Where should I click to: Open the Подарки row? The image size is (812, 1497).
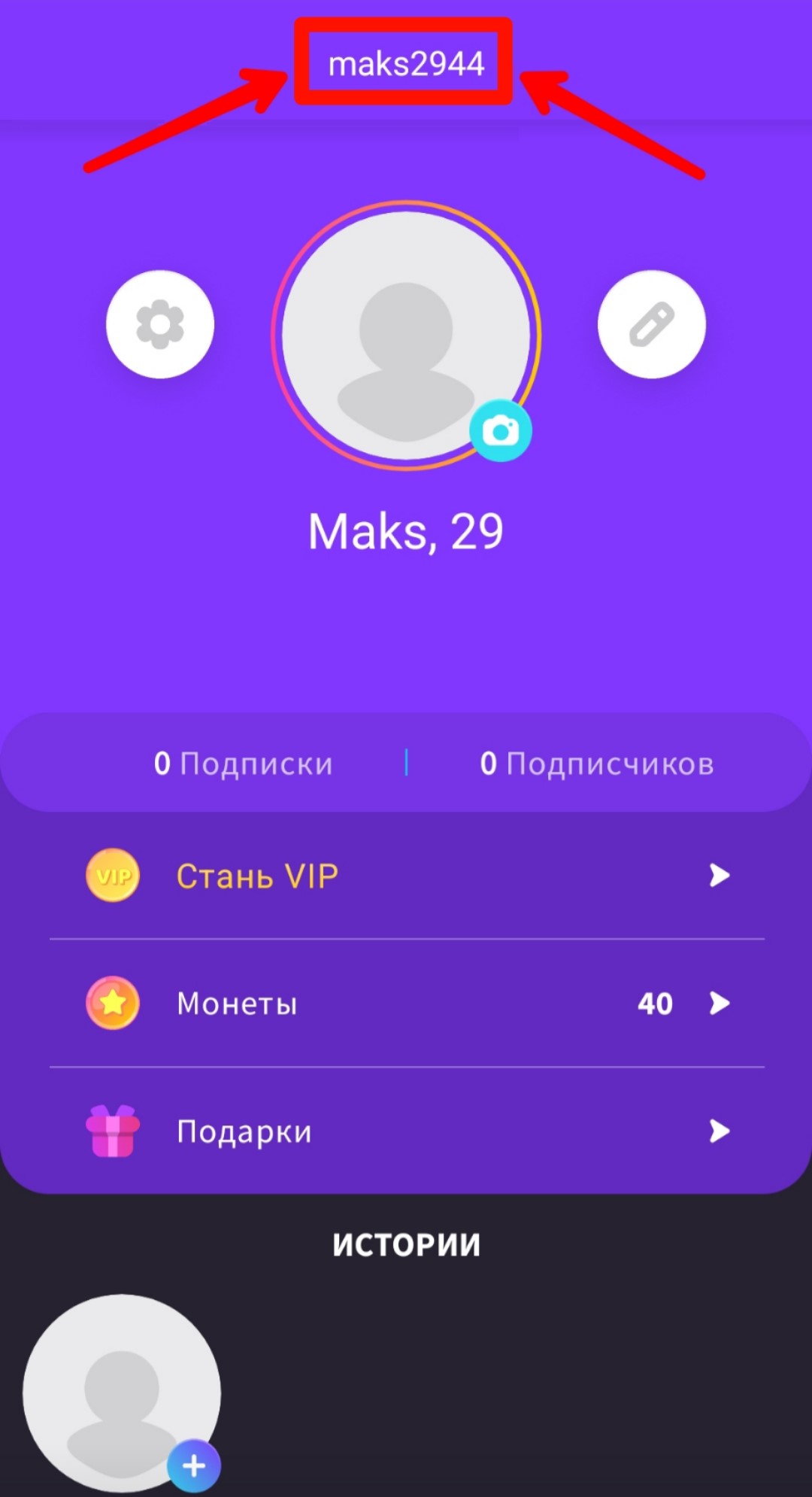[x=406, y=1131]
